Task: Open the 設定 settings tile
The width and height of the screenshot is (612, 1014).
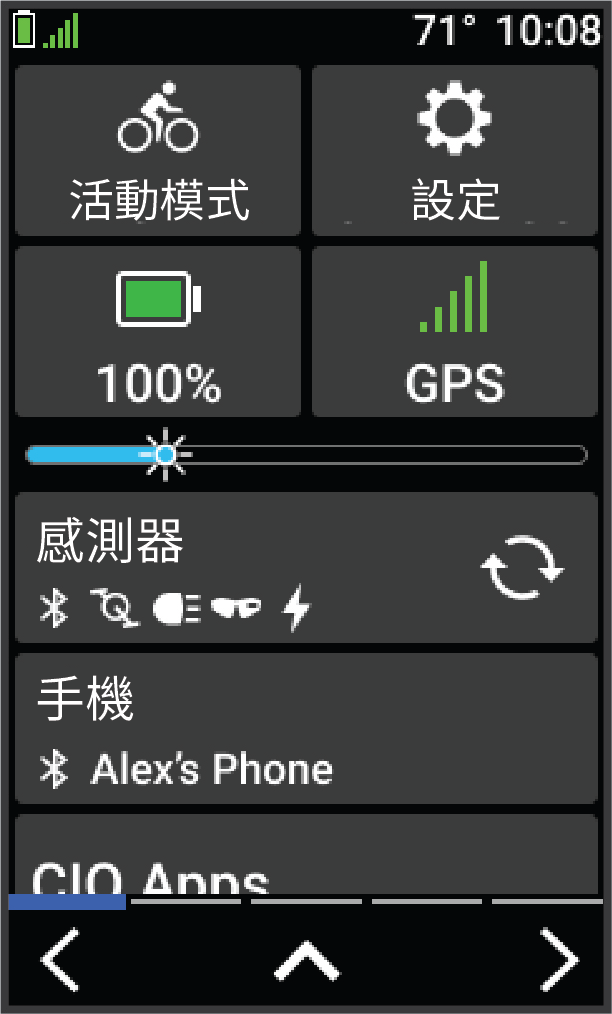Action: [x=455, y=151]
